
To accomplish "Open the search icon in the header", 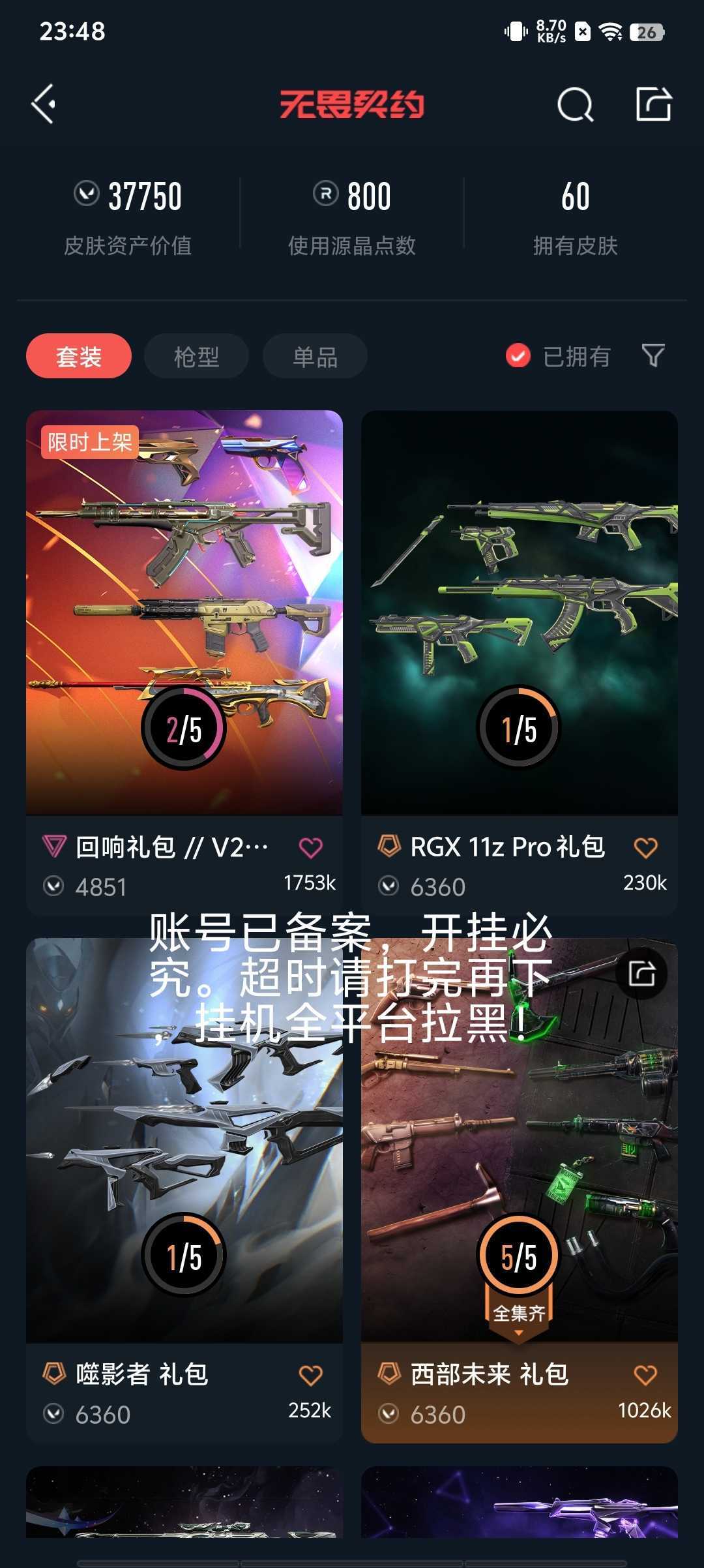I will pos(575,104).
